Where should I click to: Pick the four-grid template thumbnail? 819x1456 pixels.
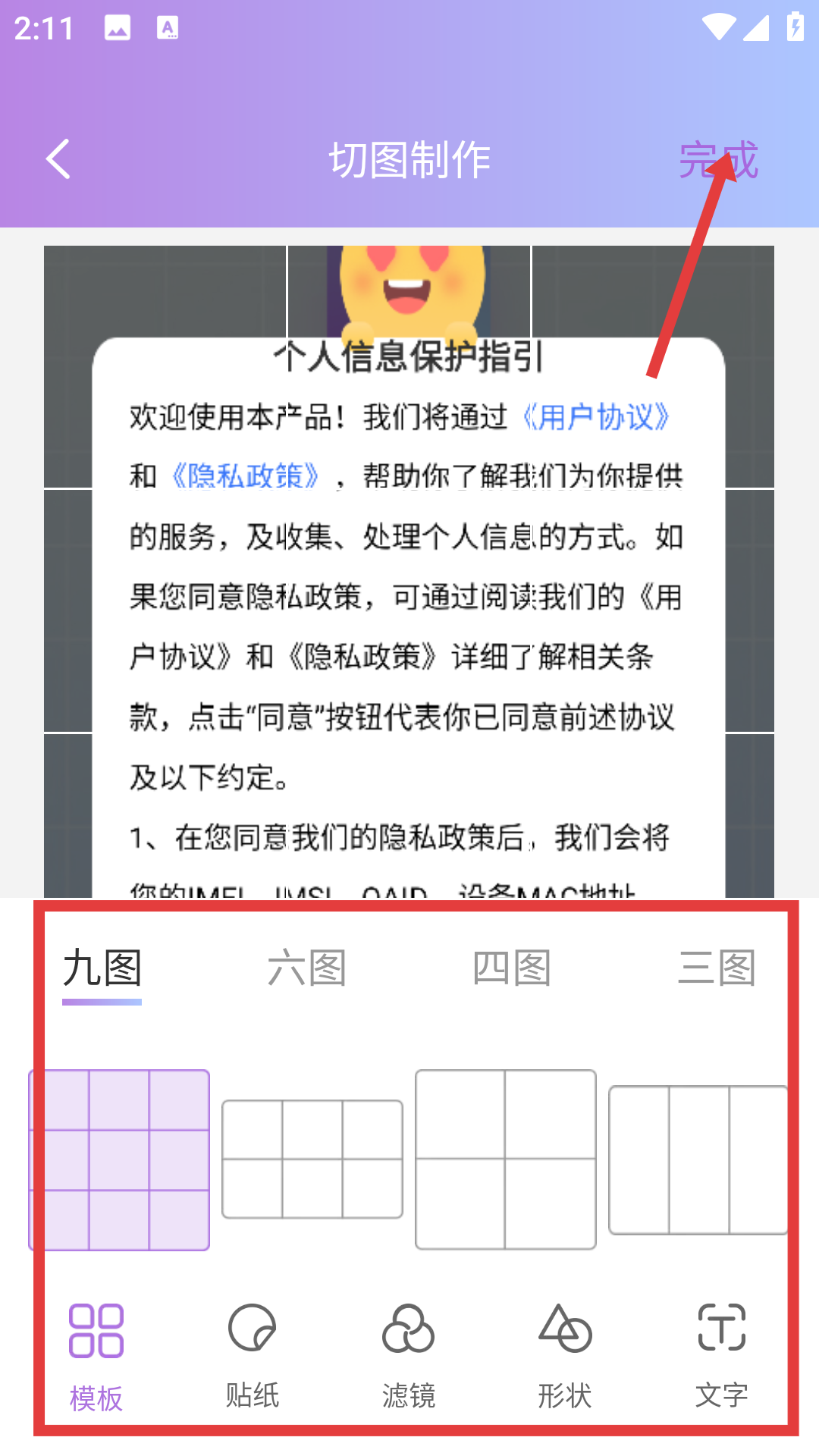pyautogui.click(x=505, y=1159)
